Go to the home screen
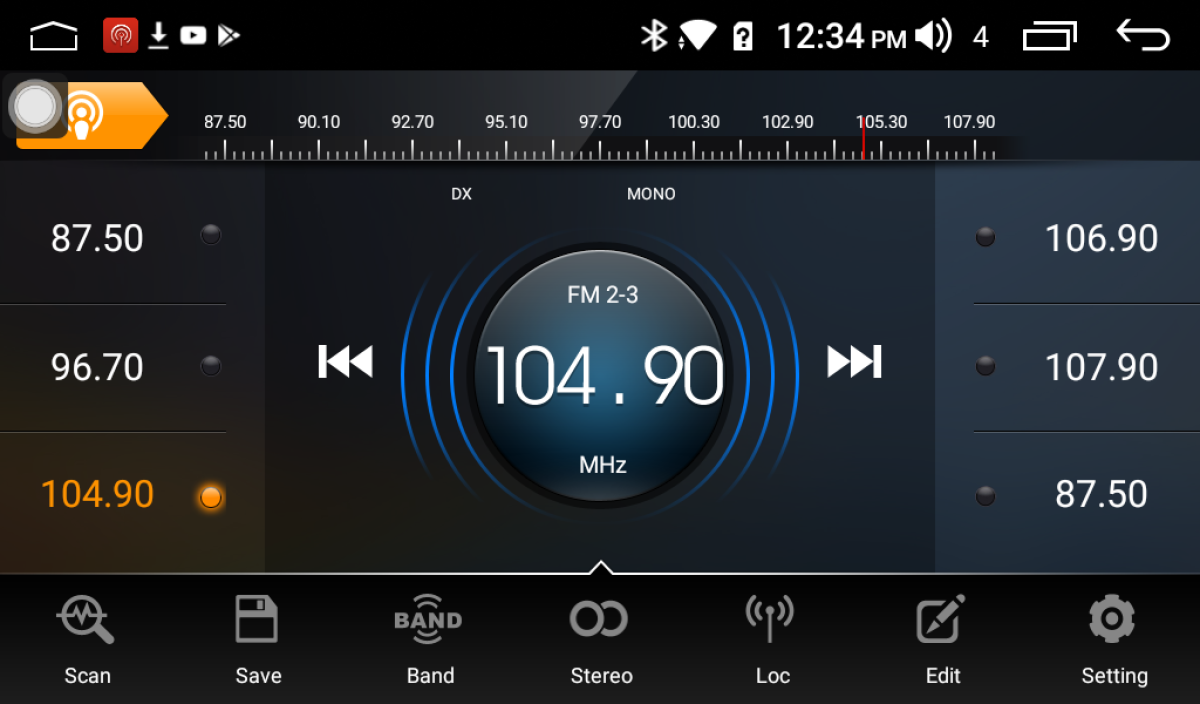The image size is (1200, 704). click(x=53, y=37)
